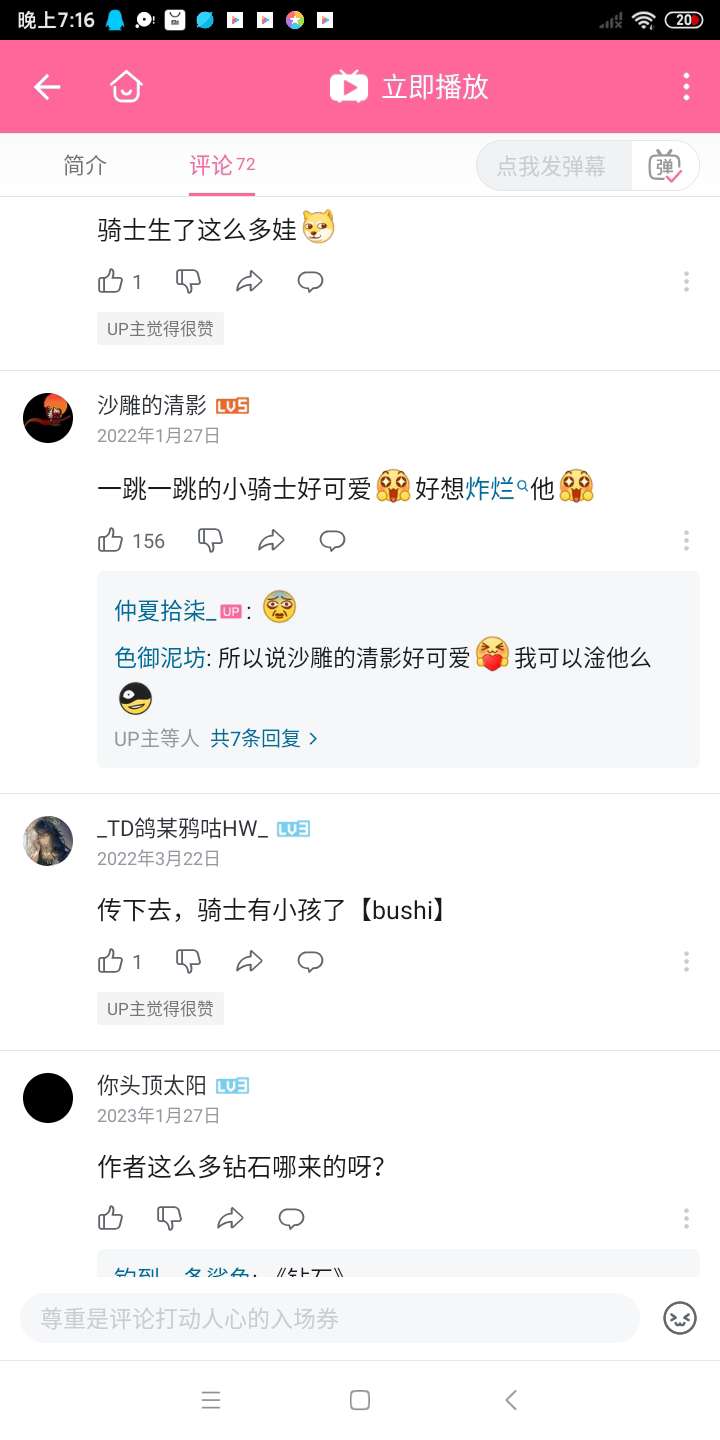Open the emoji picker beside the comment box

tap(680, 1318)
